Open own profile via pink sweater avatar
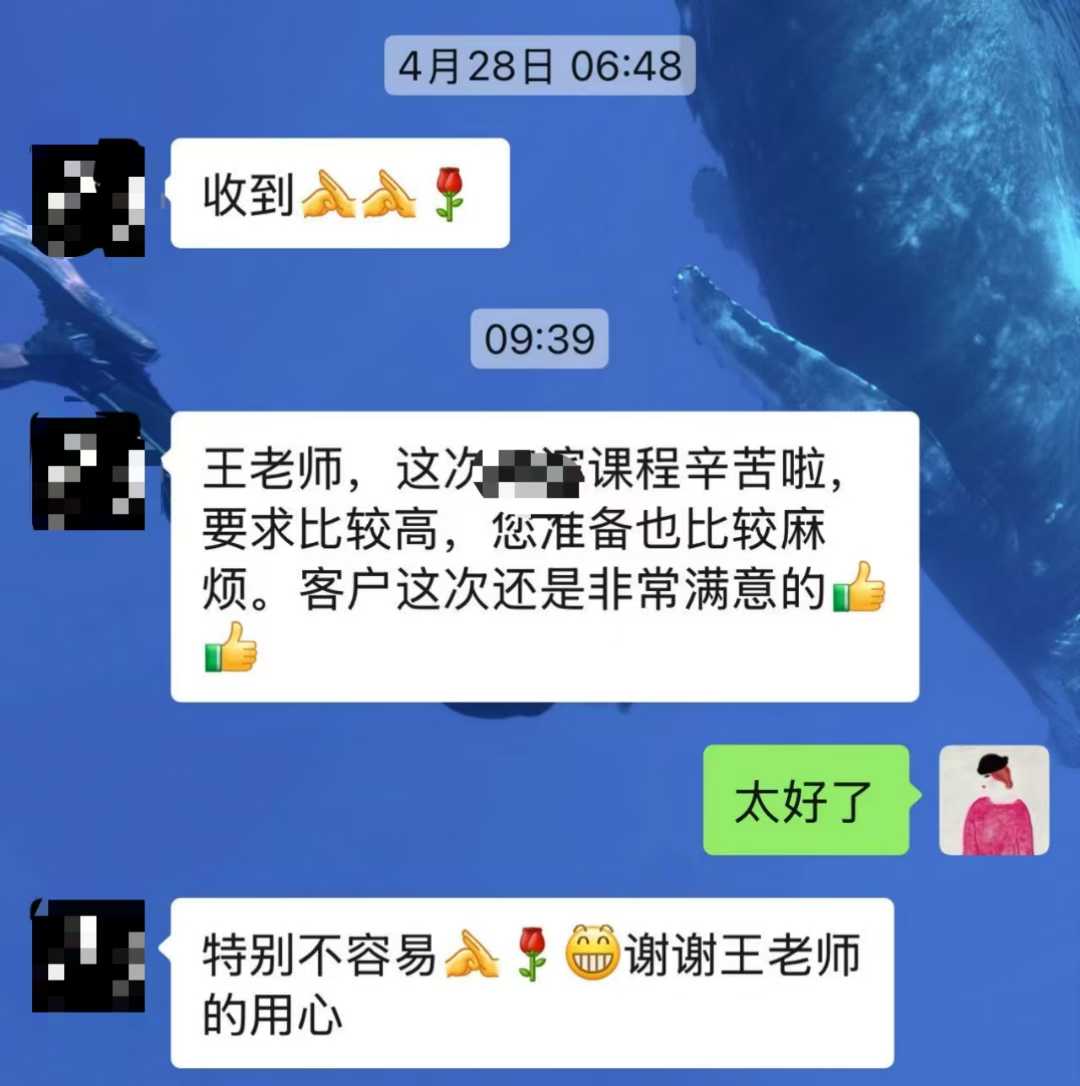This screenshot has width=1080, height=1086. 994,800
